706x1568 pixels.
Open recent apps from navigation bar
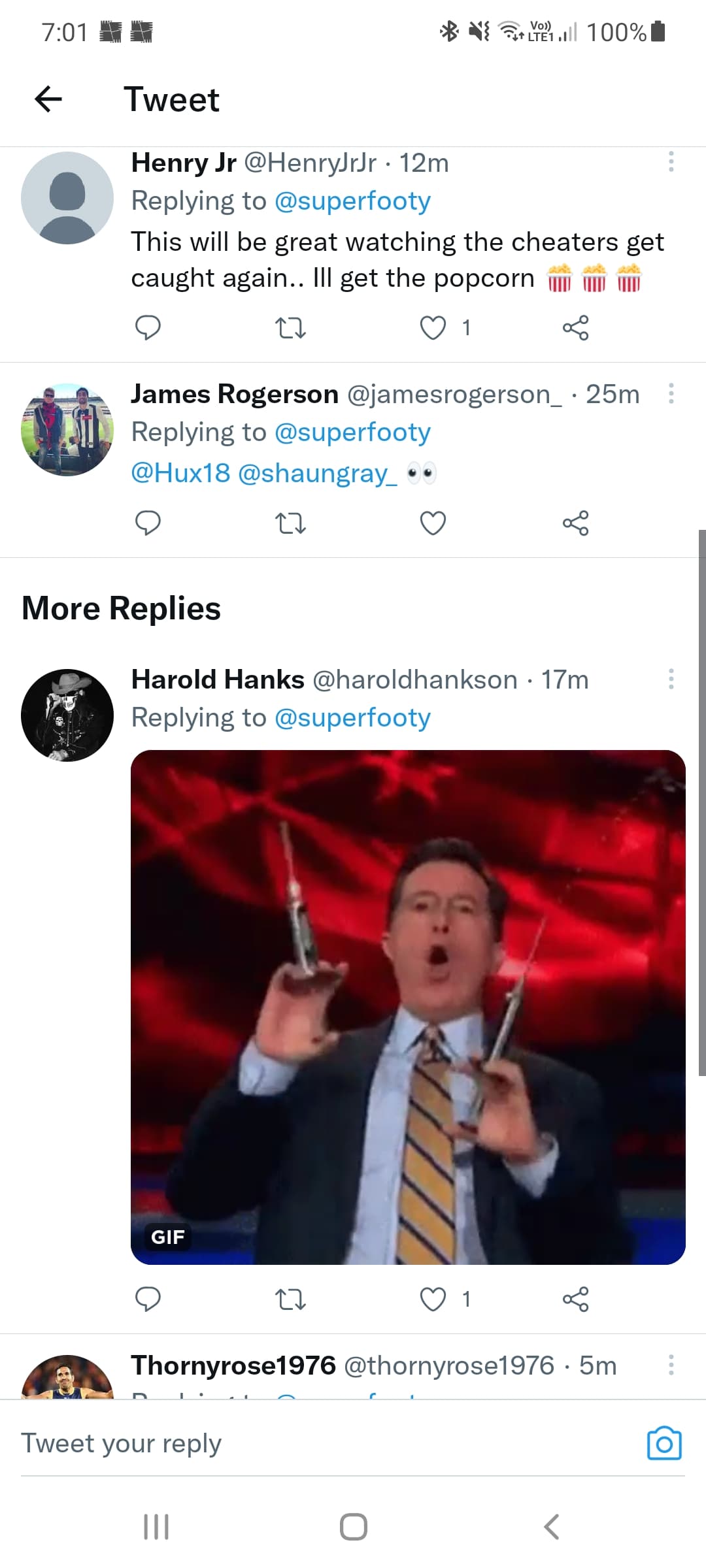pyautogui.click(x=156, y=1527)
